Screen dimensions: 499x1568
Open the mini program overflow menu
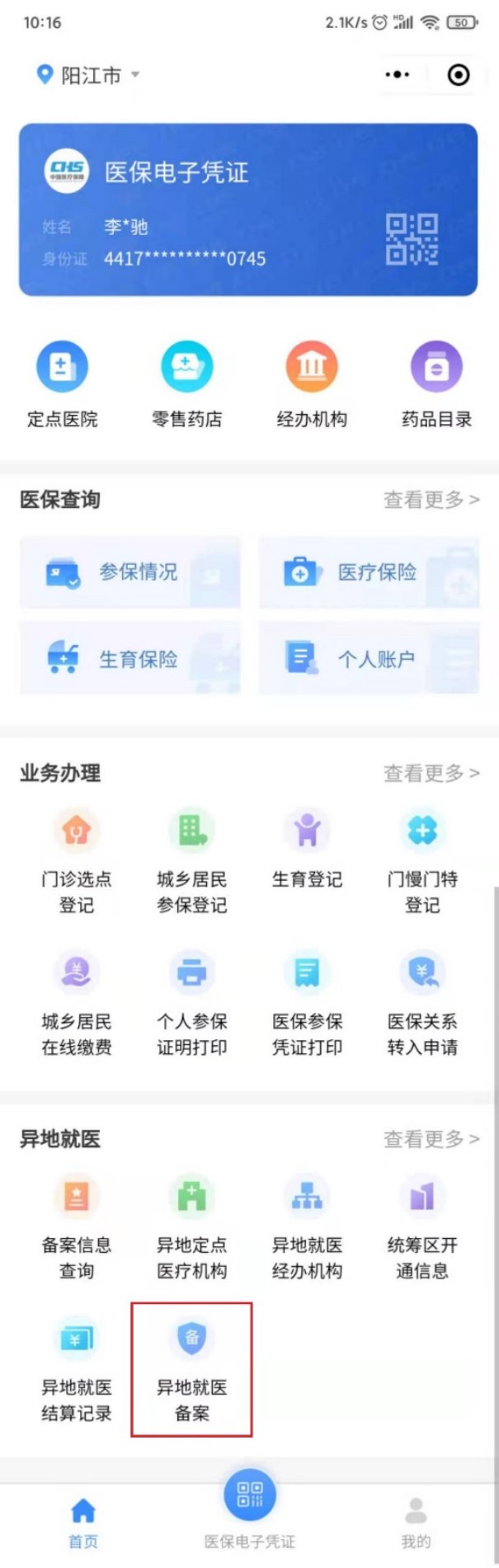pyautogui.click(x=398, y=75)
